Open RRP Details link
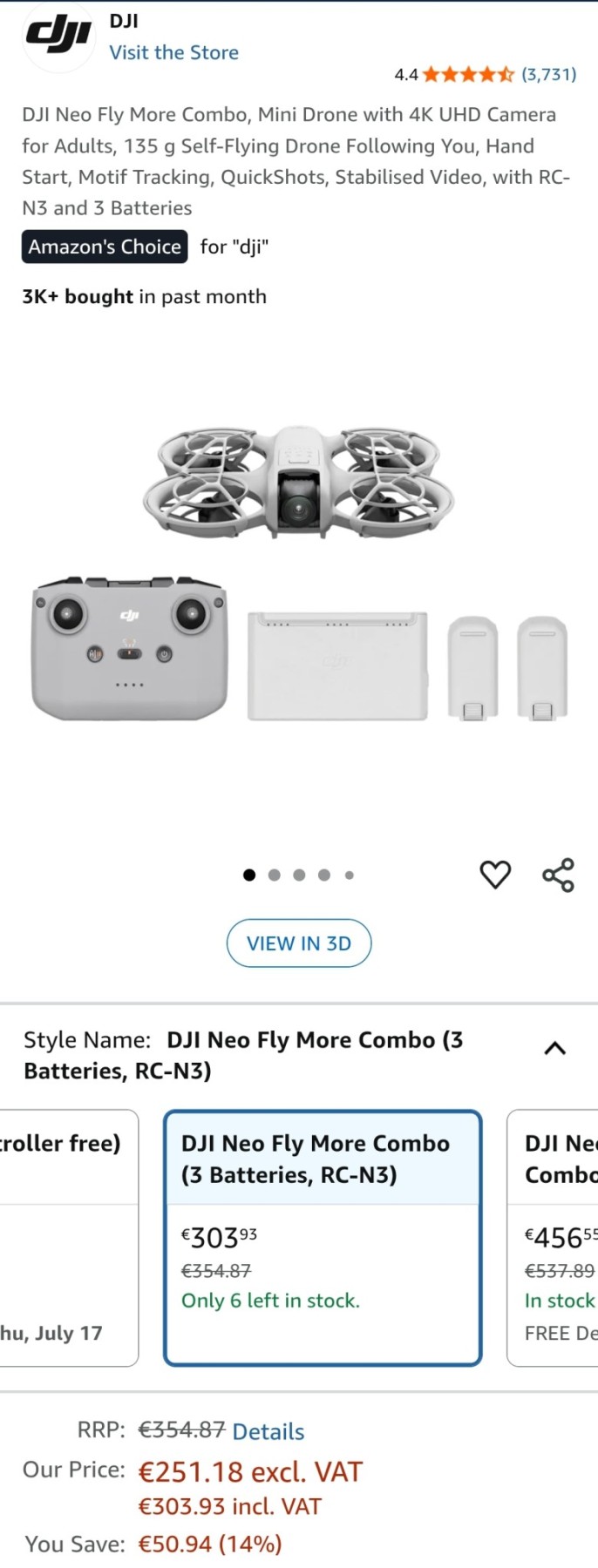This screenshot has width=598, height=1568. click(x=268, y=1431)
